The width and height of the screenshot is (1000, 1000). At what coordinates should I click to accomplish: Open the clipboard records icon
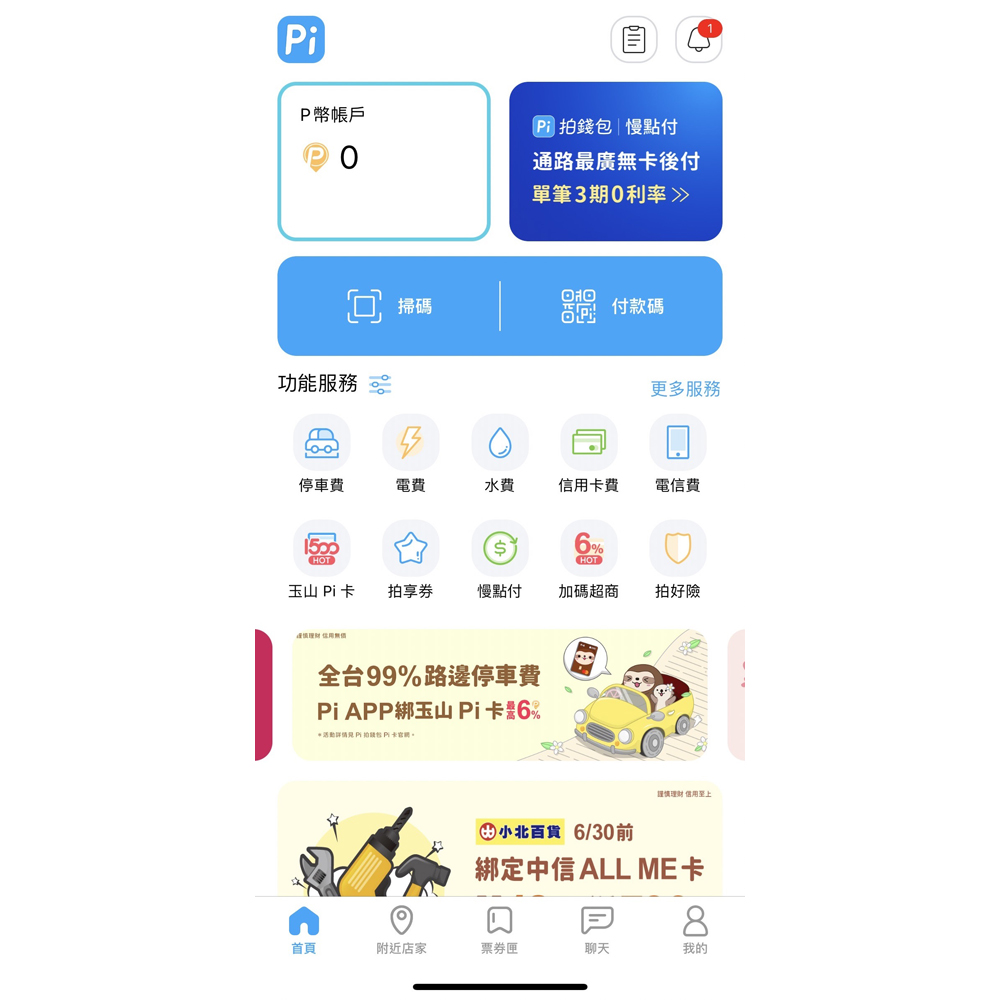click(634, 40)
